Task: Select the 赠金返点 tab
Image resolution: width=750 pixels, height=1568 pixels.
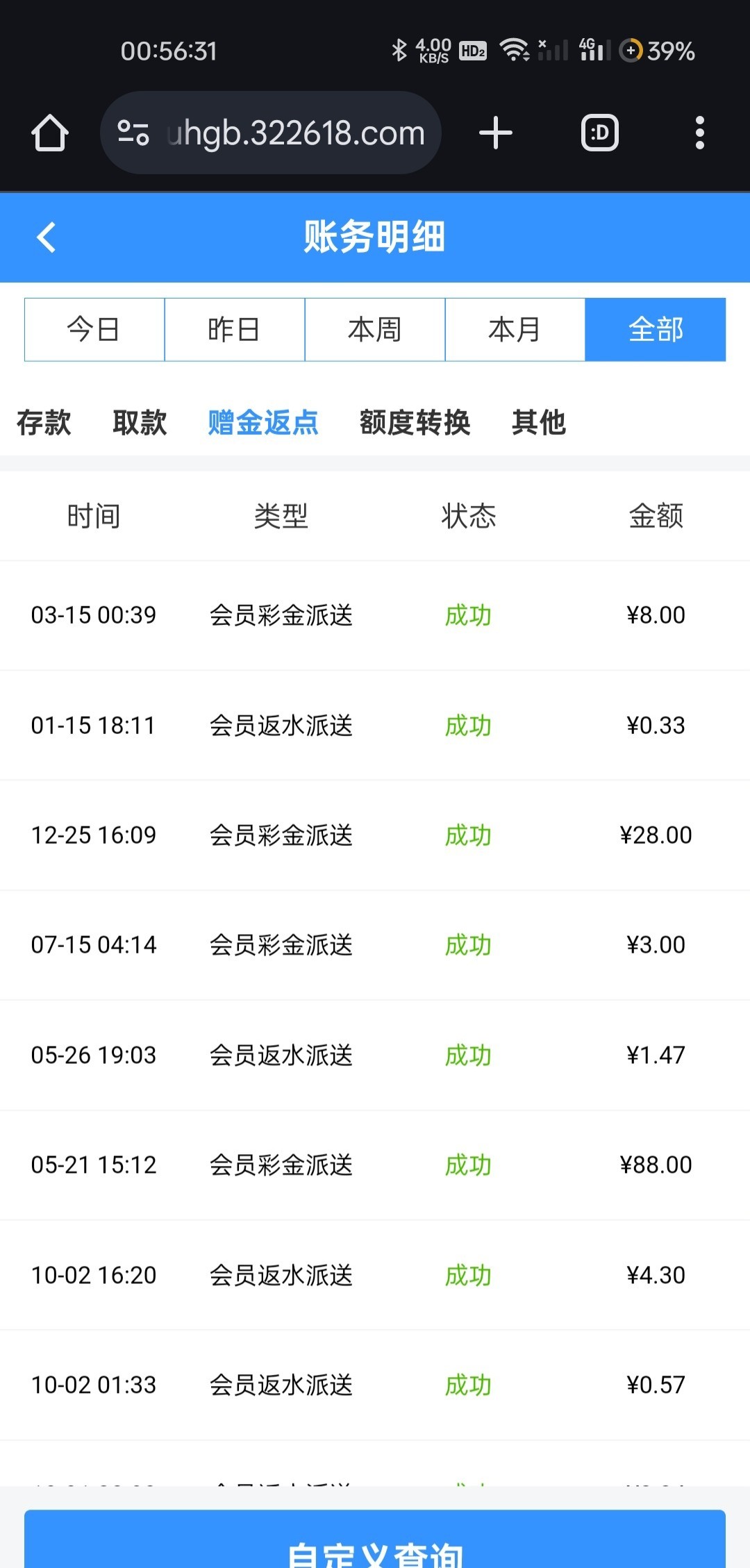Action: point(263,422)
